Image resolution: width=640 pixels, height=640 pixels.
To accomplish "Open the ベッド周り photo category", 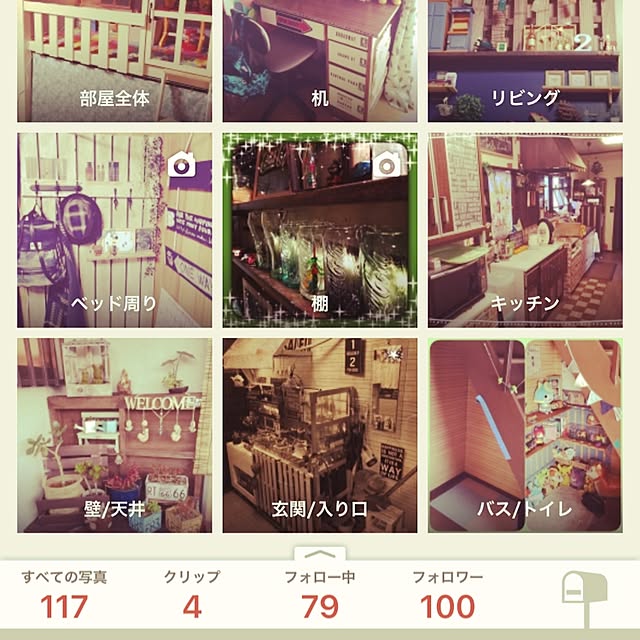I will [114, 230].
